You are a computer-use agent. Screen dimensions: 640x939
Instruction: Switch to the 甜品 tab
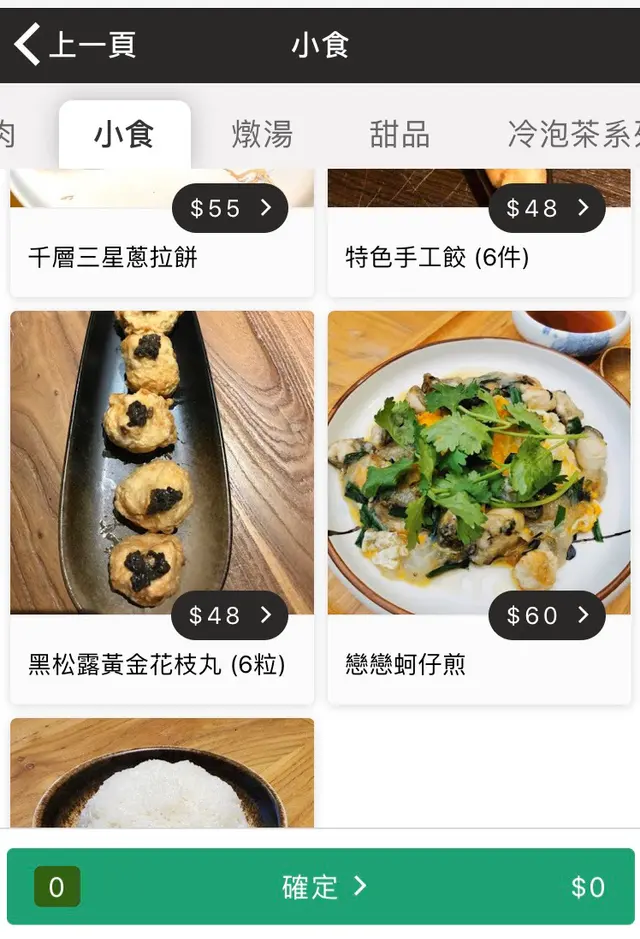(x=399, y=134)
